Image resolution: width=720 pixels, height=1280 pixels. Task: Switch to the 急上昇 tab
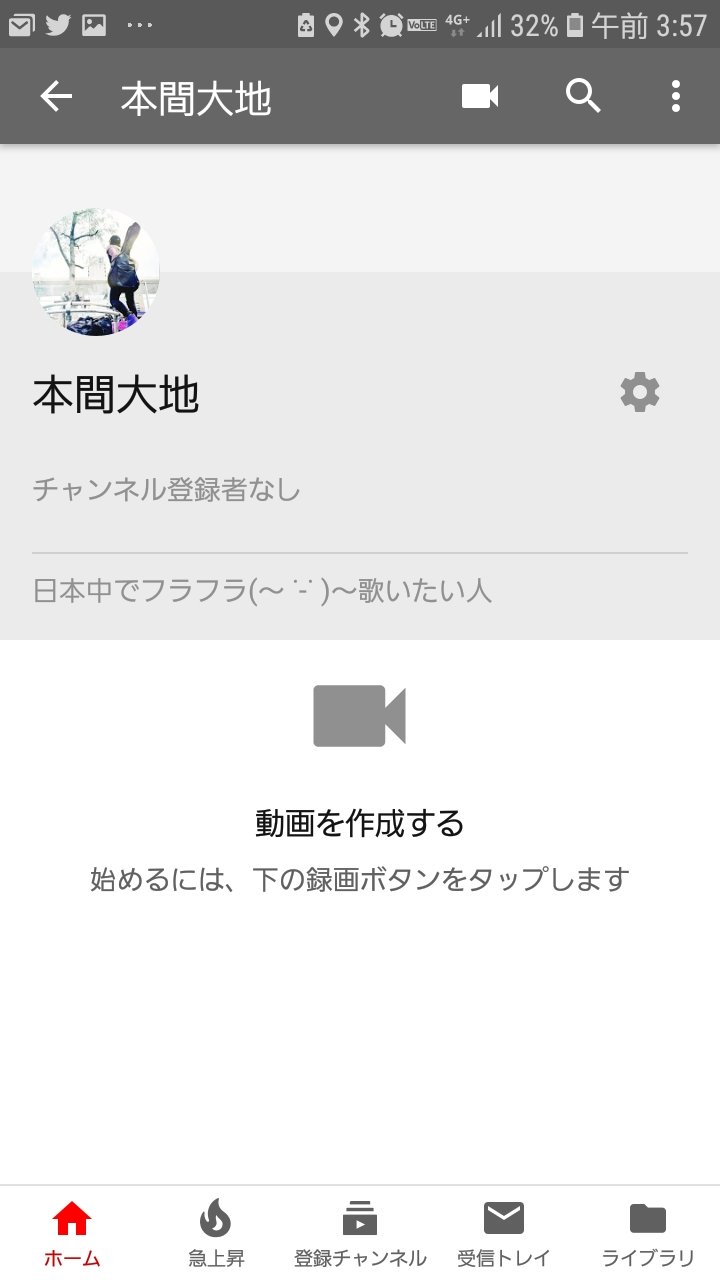click(216, 1234)
